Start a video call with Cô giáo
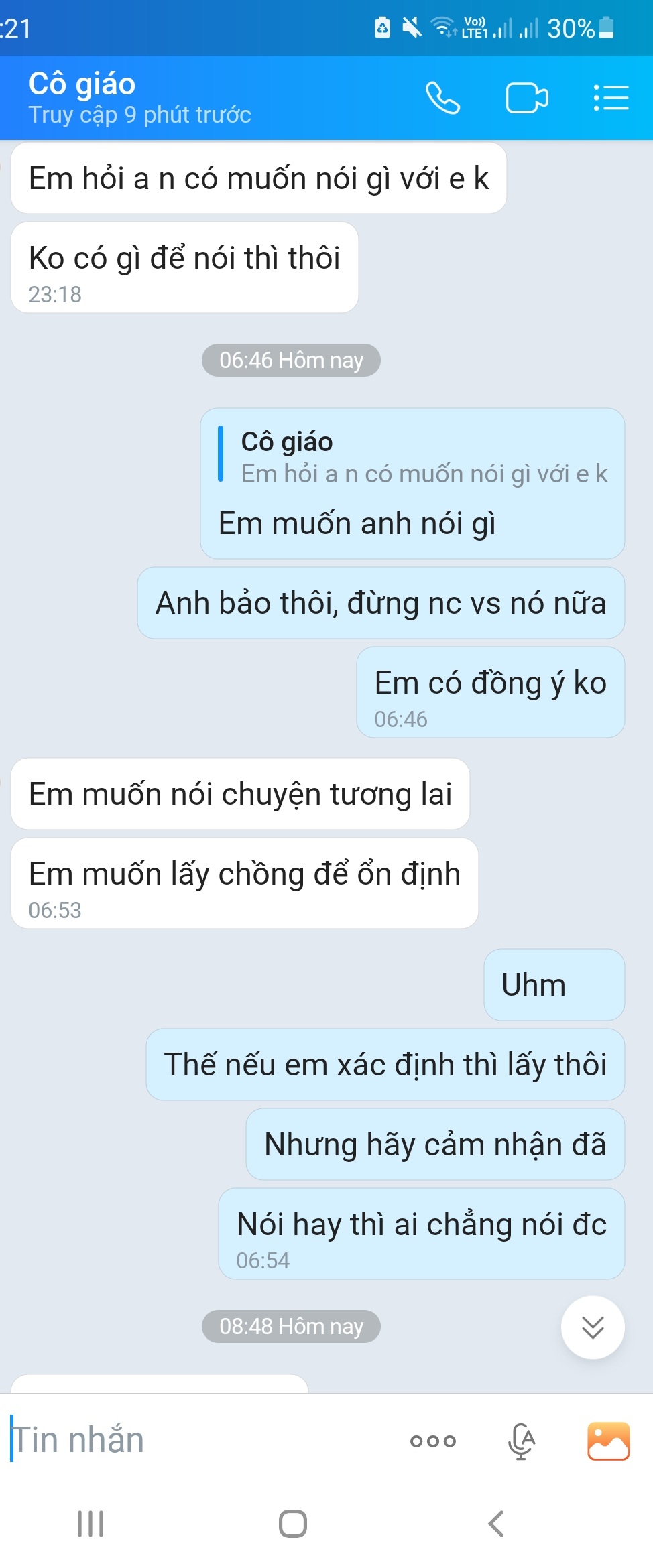The image size is (653, 1568). tap(526, 99)
